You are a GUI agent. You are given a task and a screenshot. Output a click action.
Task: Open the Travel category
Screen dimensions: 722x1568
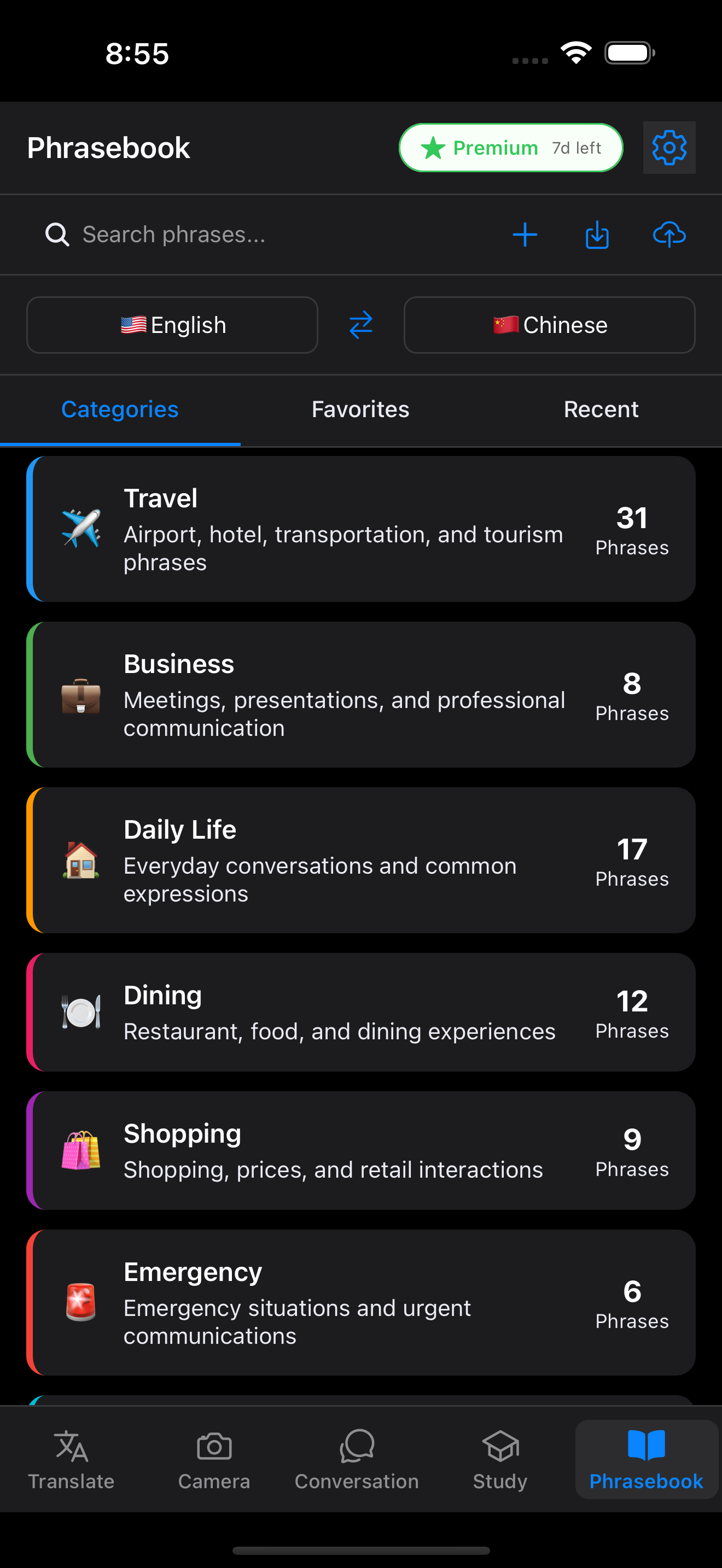coord(360,528)
